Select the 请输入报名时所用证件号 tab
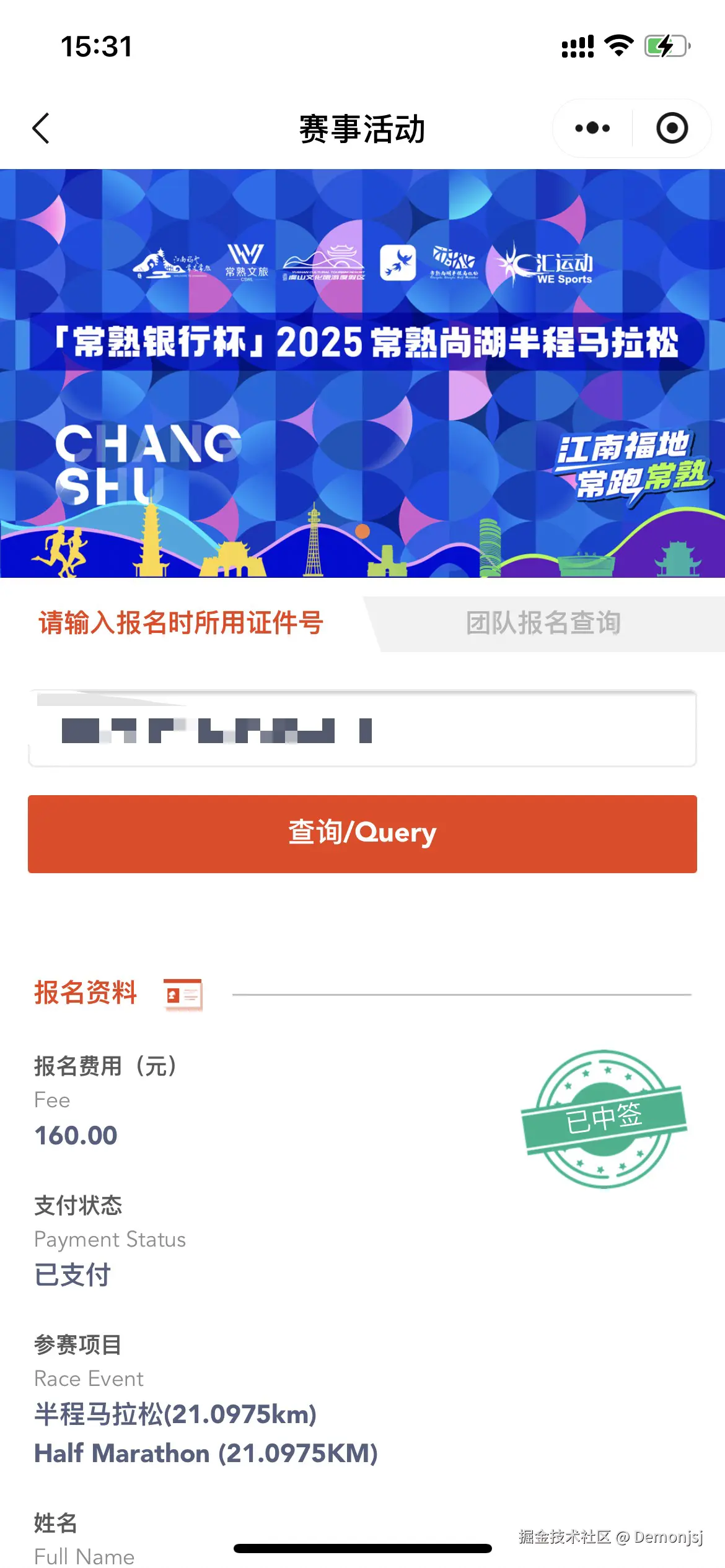This screenshot has height=1568, width=725. tap(180, 624)
